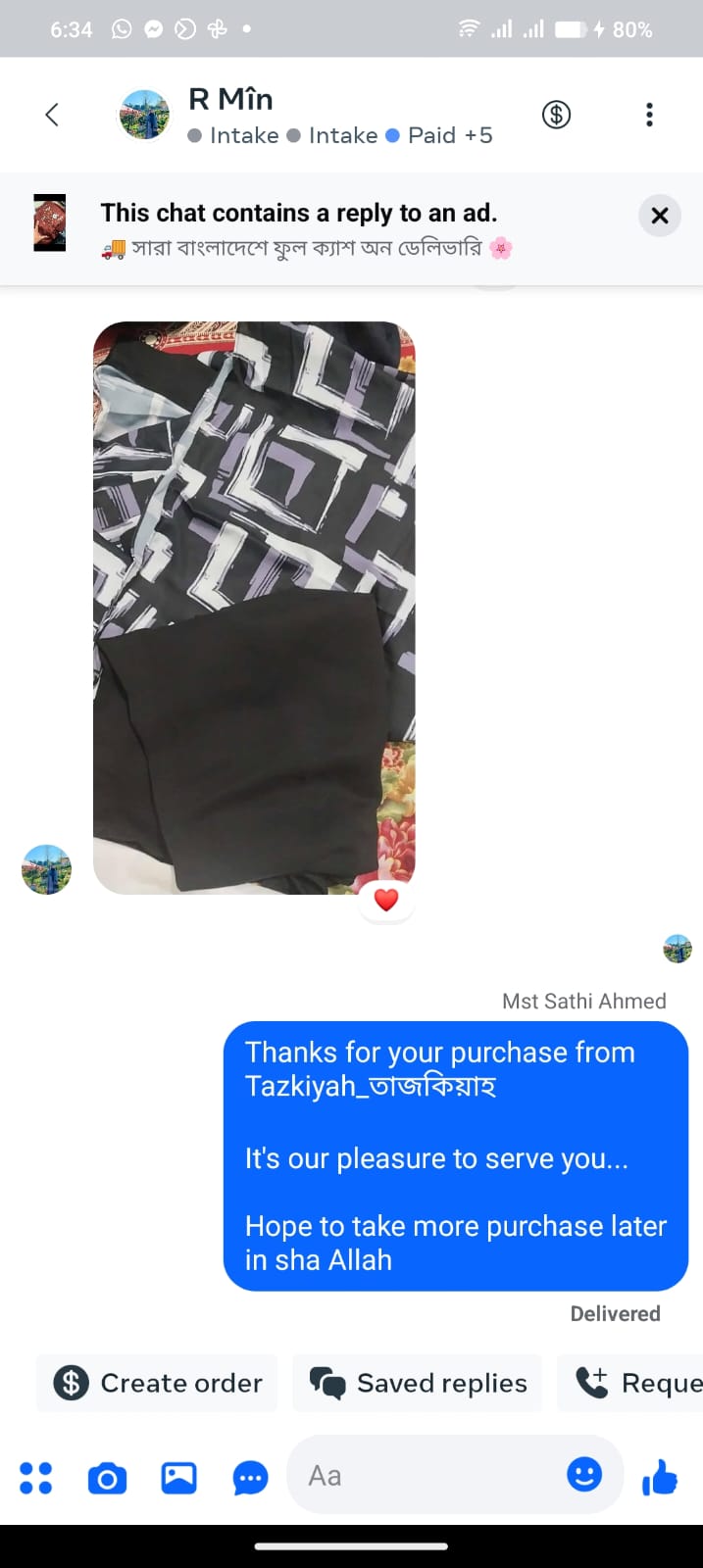Dismiss the ad reply banner

(660, 216)
